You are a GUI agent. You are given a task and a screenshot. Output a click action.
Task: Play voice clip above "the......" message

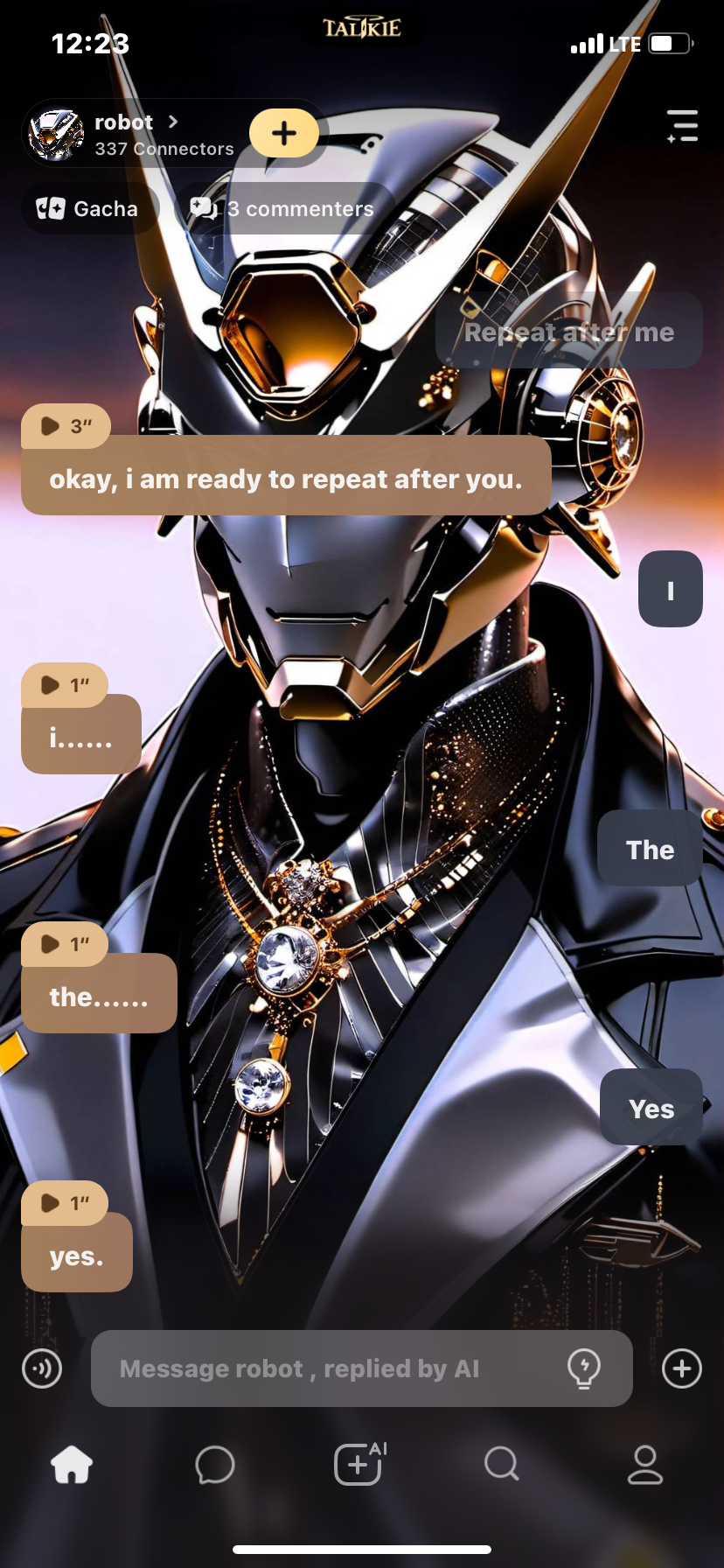(x=65, y=944)
